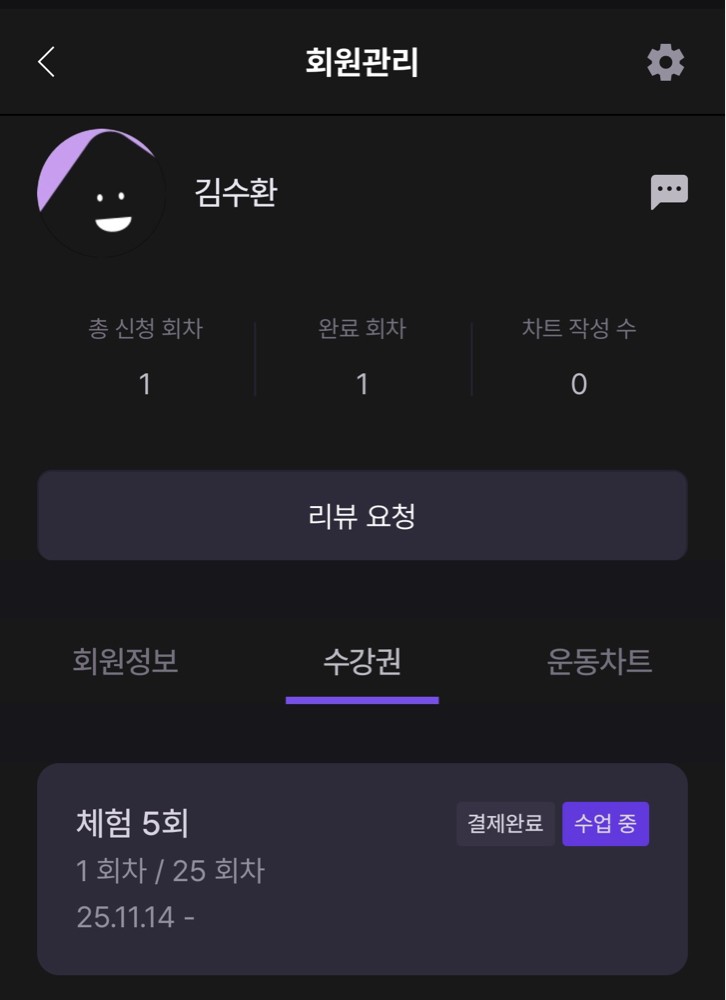Open chat message with 김수환
The height and width of the screenshot is (1000, 726).
[x=669, y=191]
